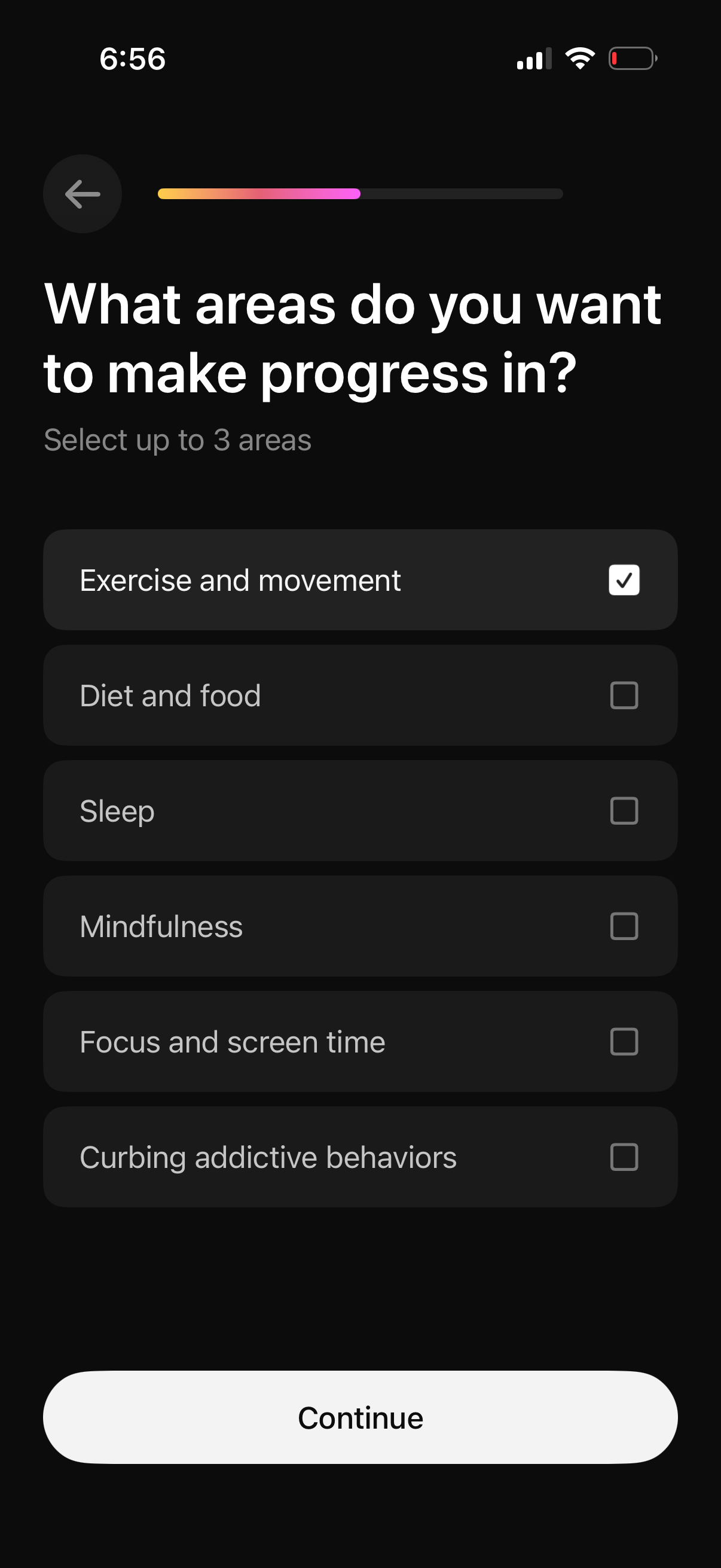
Task: Click the onboarding progress bar
Action: (x=360, y=194)
